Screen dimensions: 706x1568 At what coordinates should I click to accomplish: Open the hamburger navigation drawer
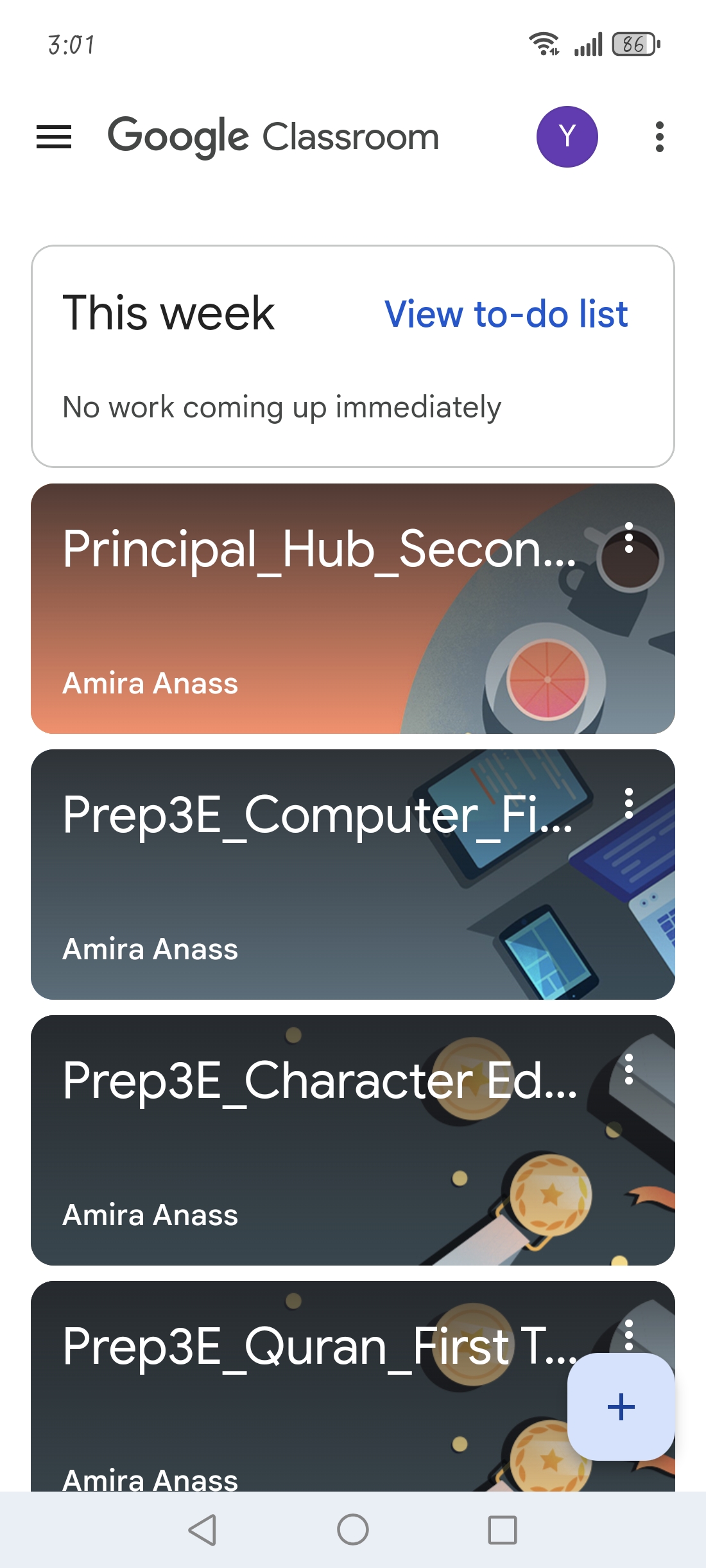coord(54,137)
